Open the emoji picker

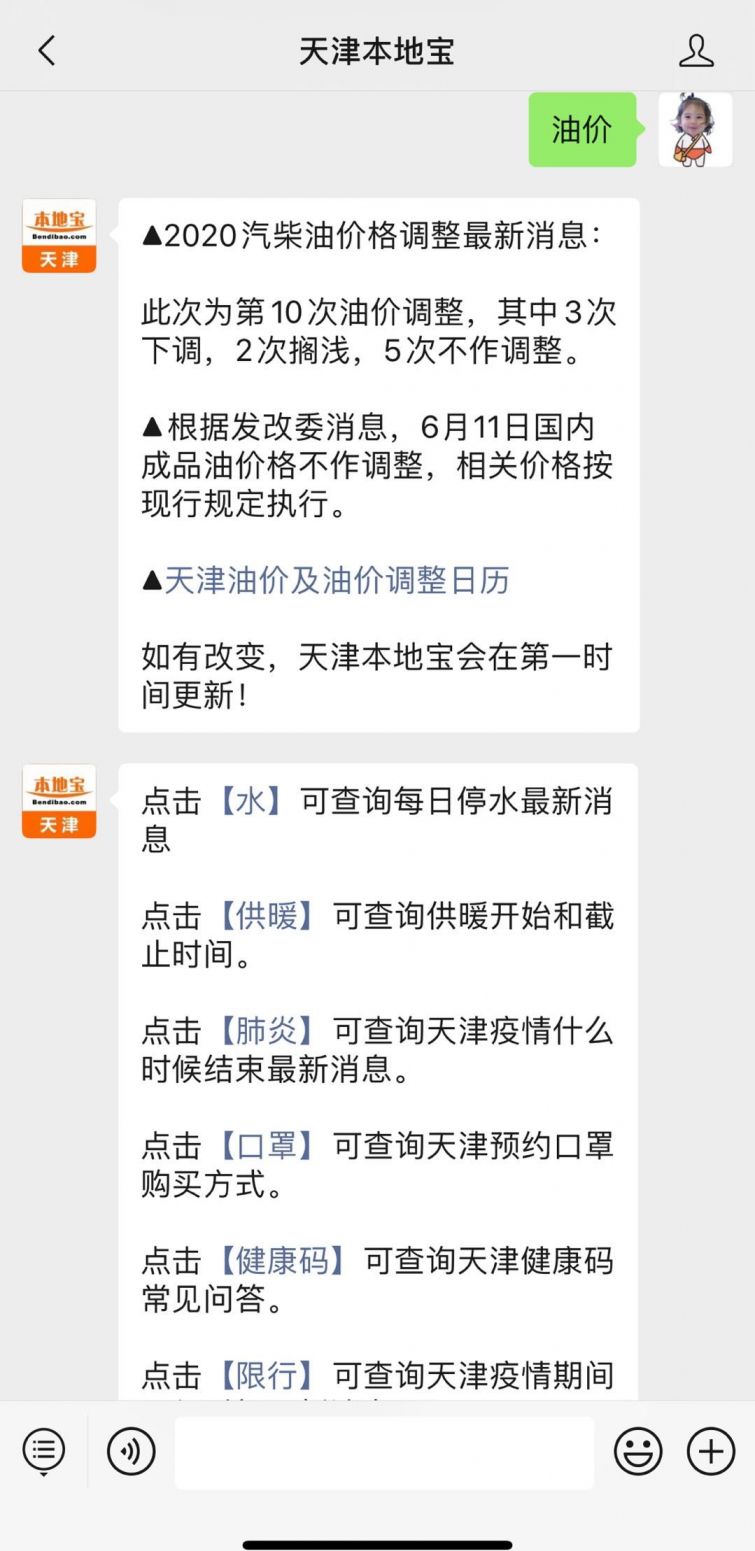pos(638,1451)
